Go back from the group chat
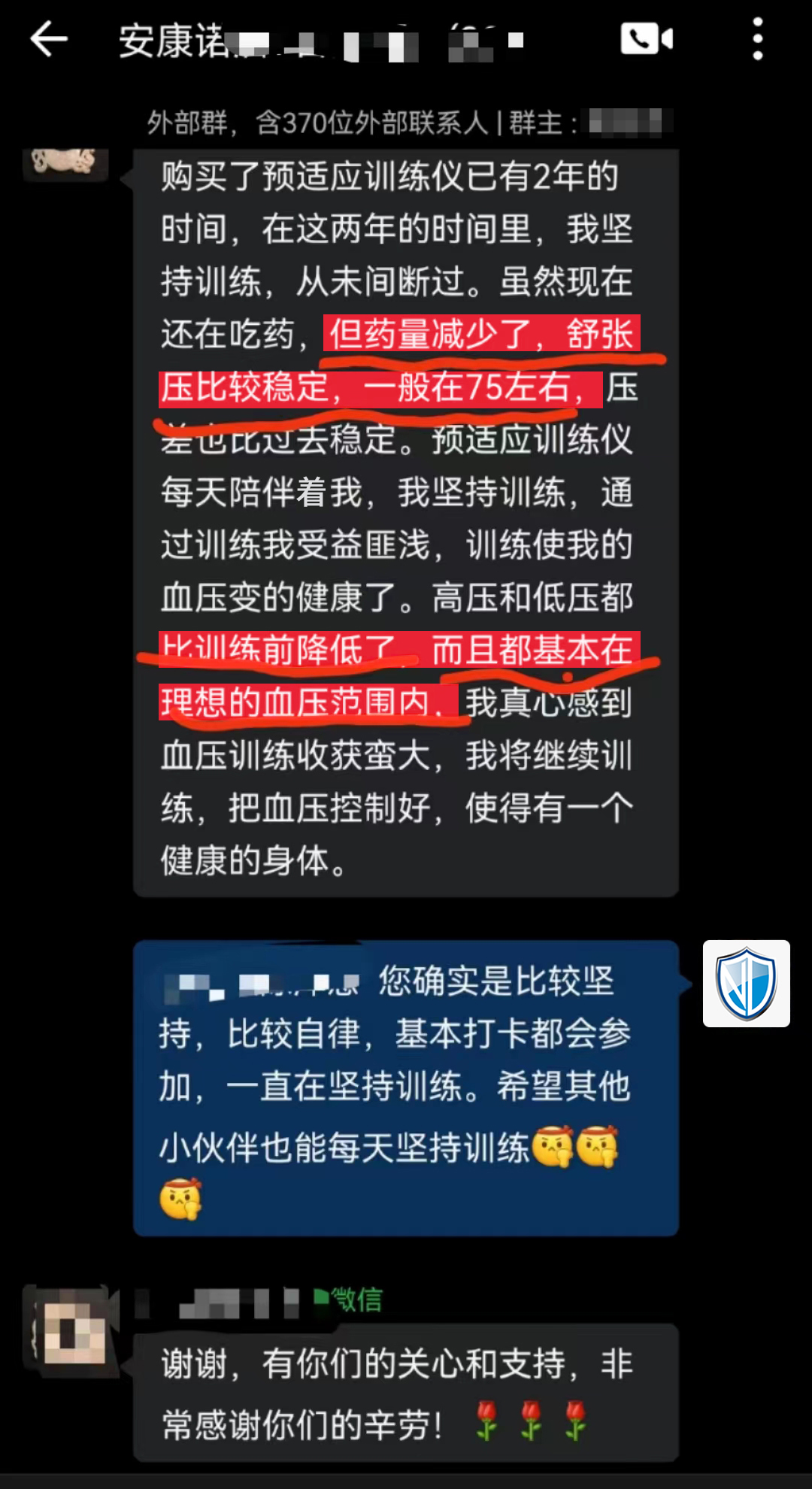This screenshot has height=1489, width=812. tap(49, 39)
